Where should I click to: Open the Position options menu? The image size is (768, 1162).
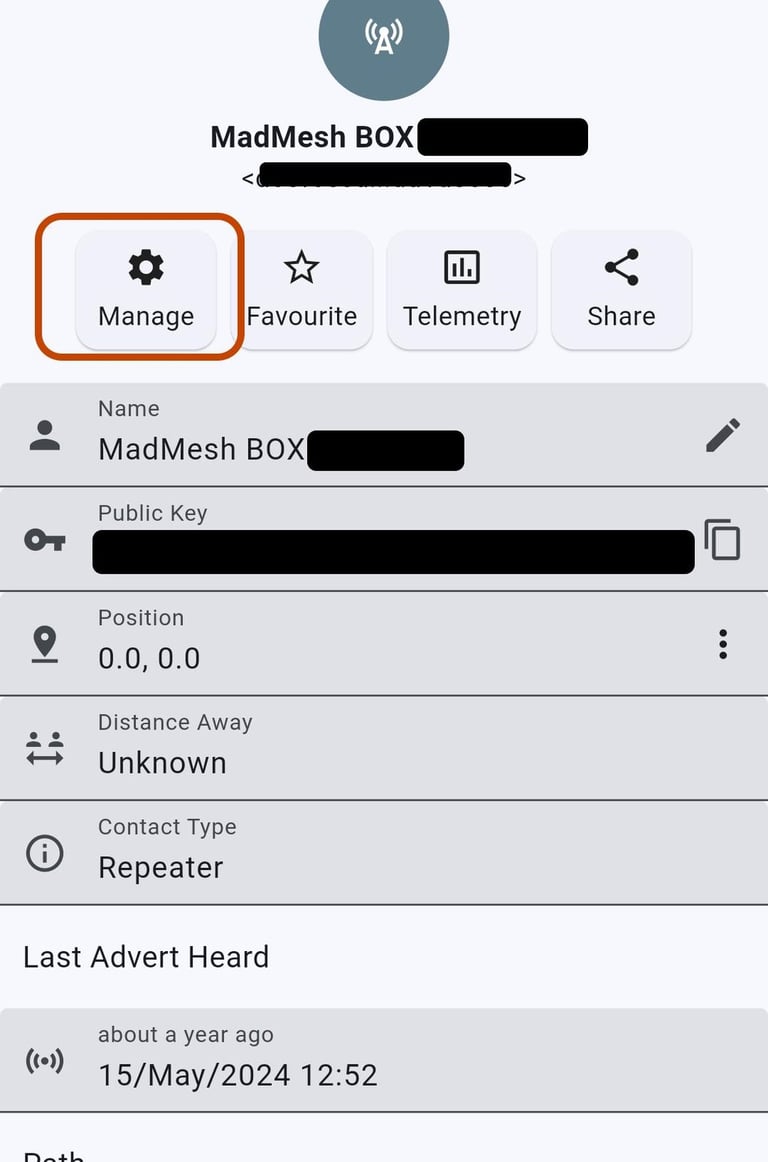click(722, 644)
